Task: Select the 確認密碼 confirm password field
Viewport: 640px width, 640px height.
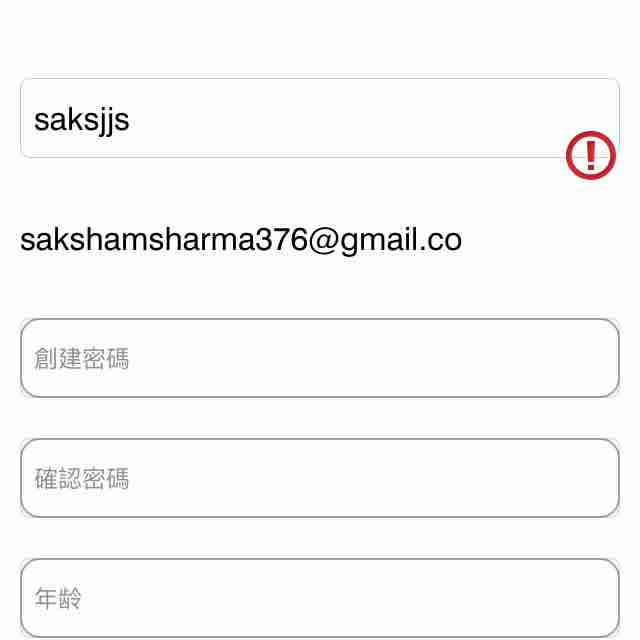Action: [320, 478]
